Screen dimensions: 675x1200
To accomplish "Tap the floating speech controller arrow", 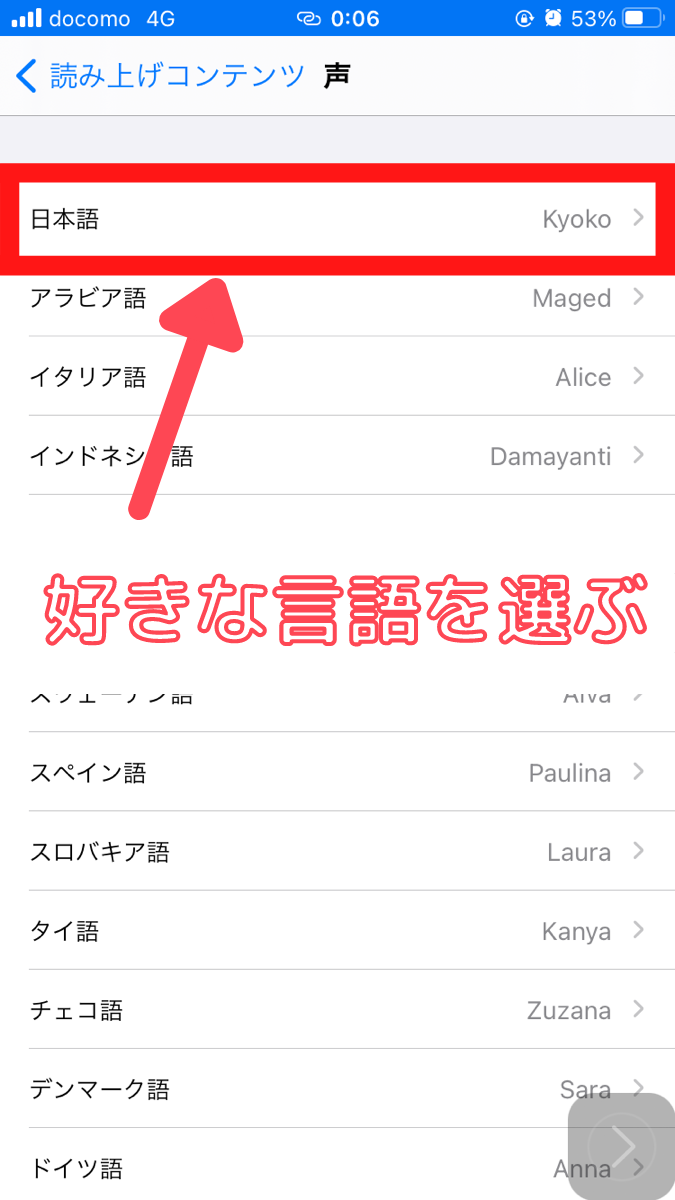I will 622,1146.
